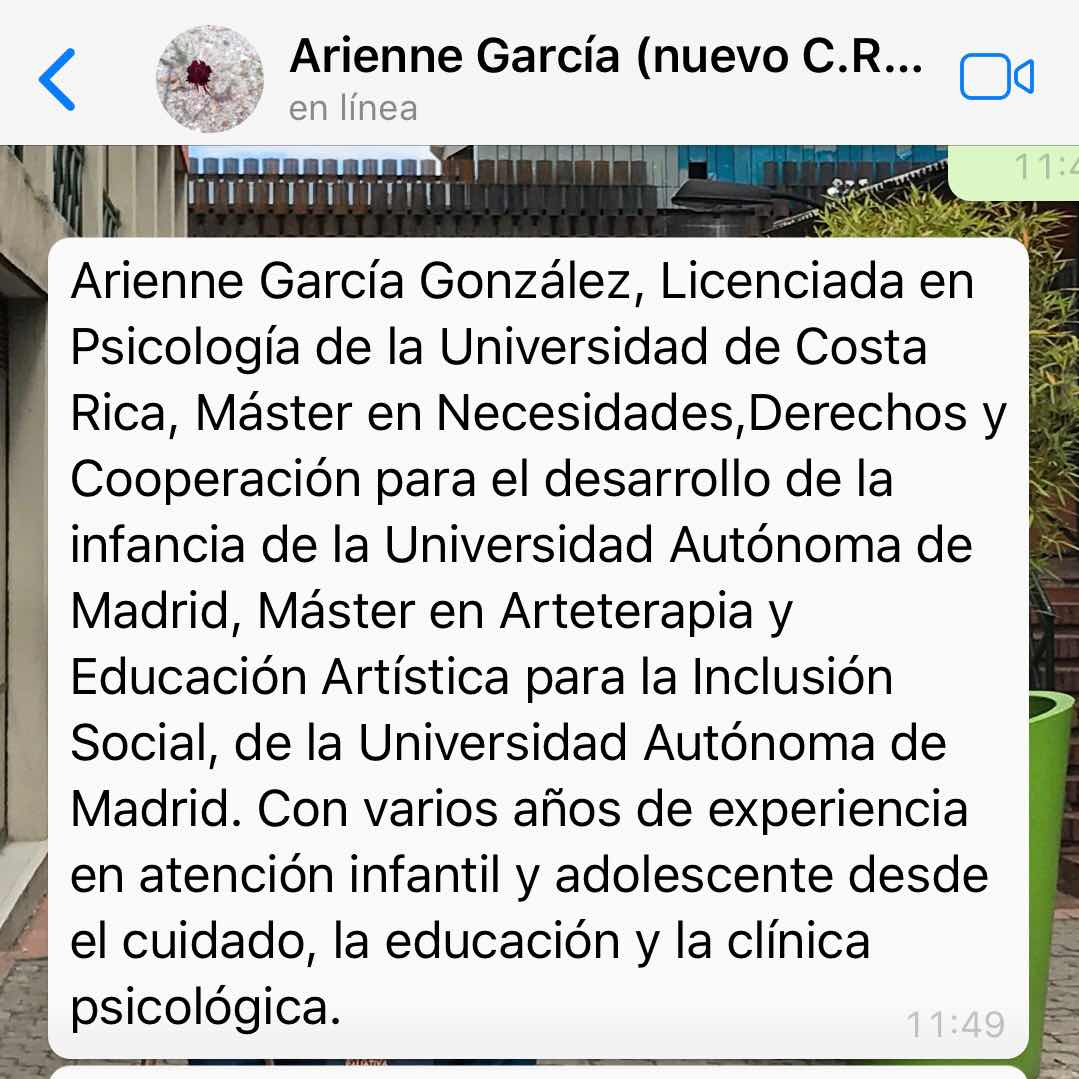1079x1079 pixels.
Task: View Arienne García's profile picture
Action: point(210,79)
